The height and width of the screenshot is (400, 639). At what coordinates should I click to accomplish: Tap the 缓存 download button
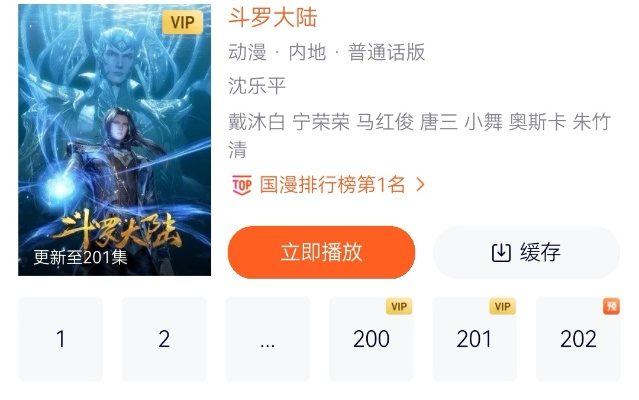point(526,252)
